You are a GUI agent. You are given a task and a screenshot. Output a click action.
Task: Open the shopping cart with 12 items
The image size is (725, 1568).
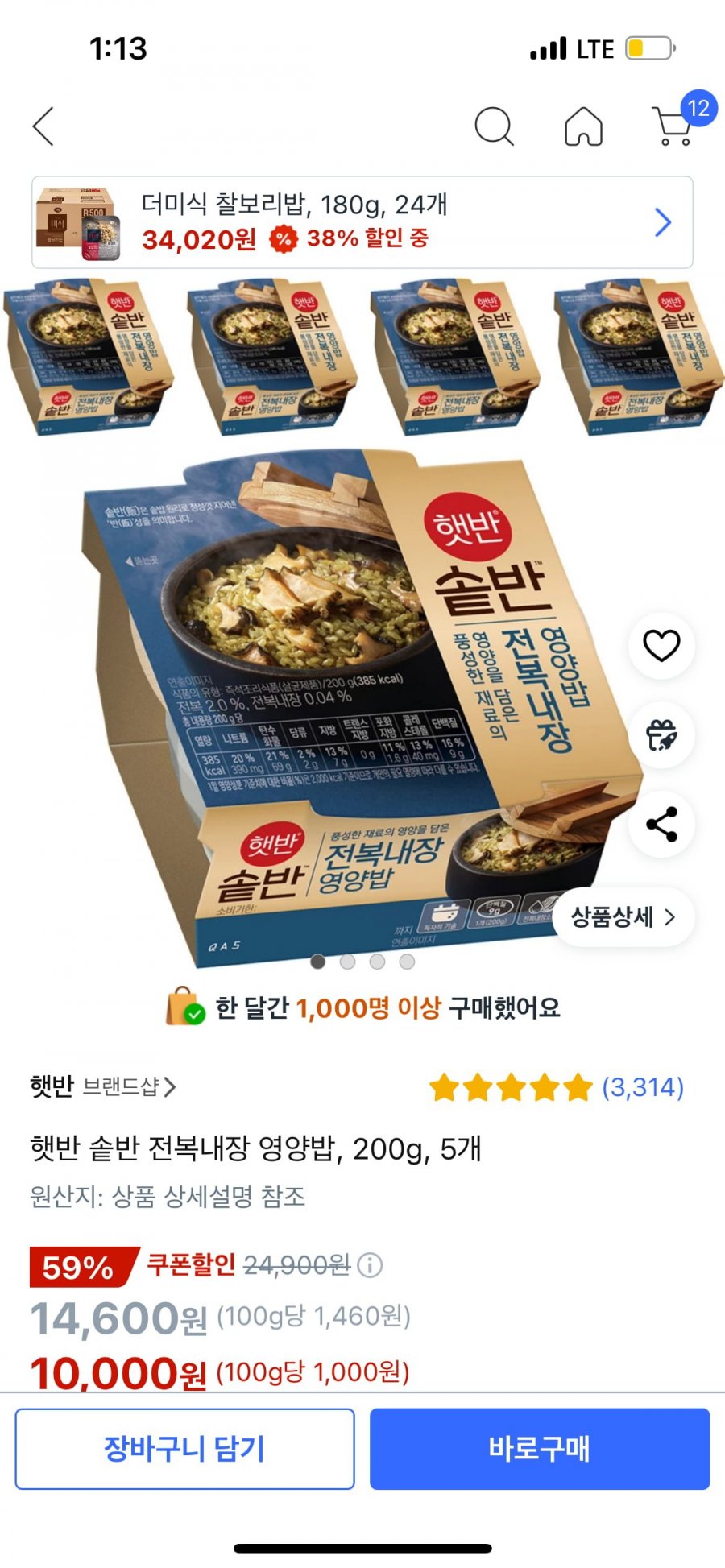point(673,126)
